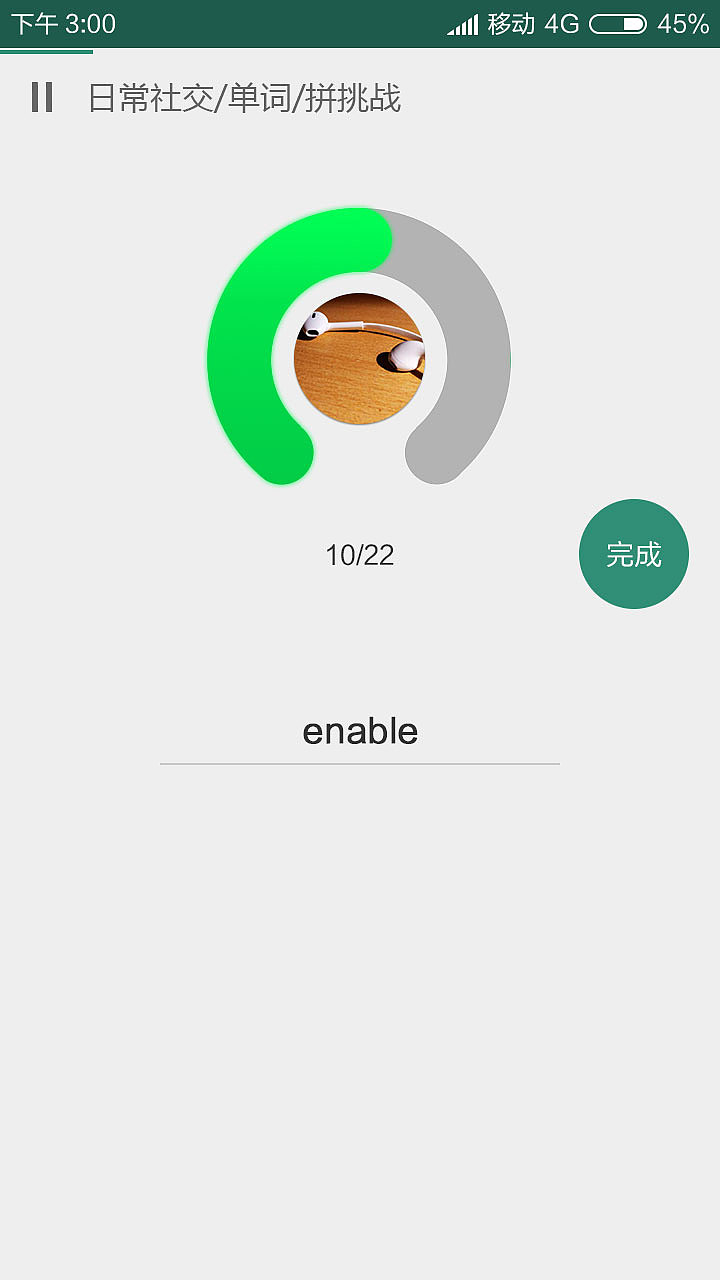Viewport: 720px width, 1280px height.
Task: Select the answer underline below "enable"
Action: pos(360,765)
